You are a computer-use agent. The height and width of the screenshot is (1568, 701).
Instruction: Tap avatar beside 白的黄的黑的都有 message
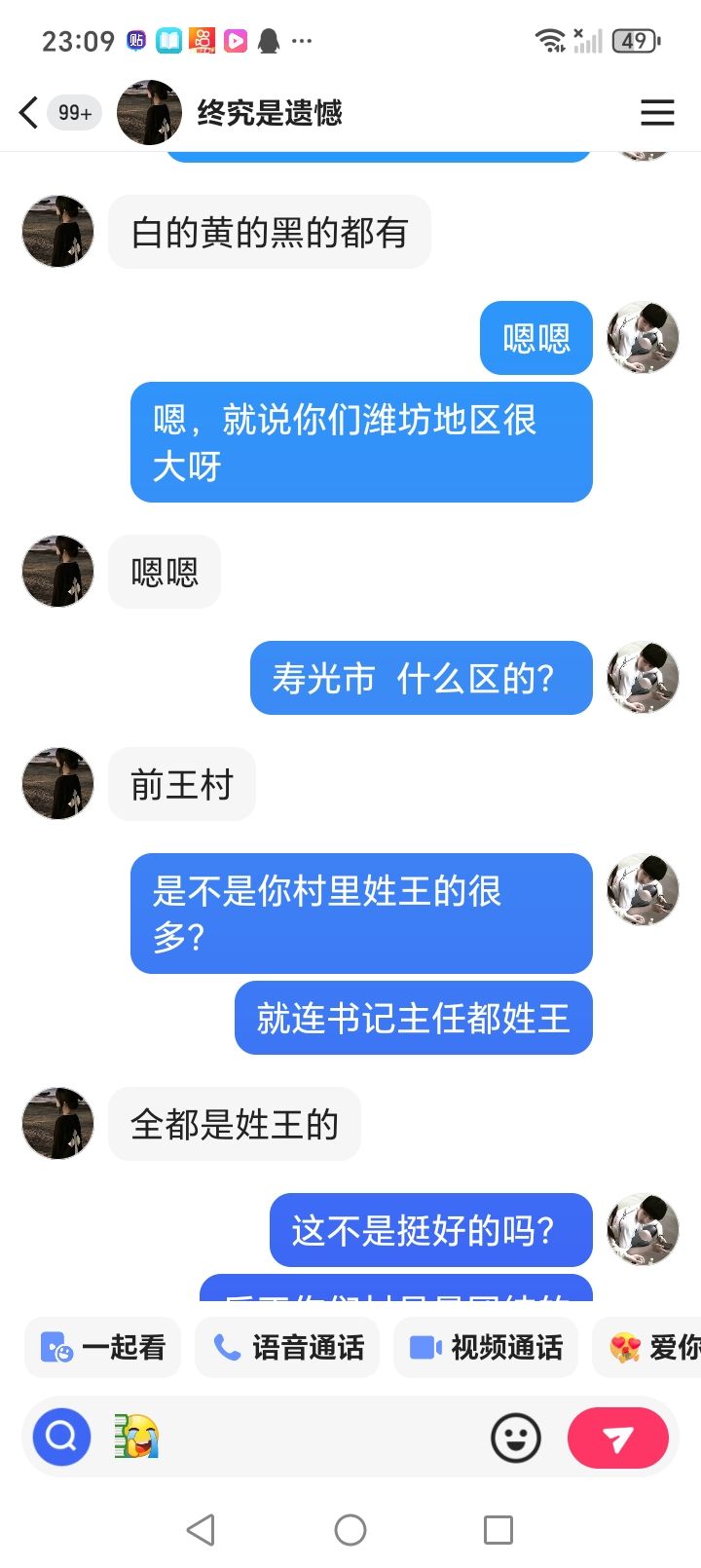[58, 232]
